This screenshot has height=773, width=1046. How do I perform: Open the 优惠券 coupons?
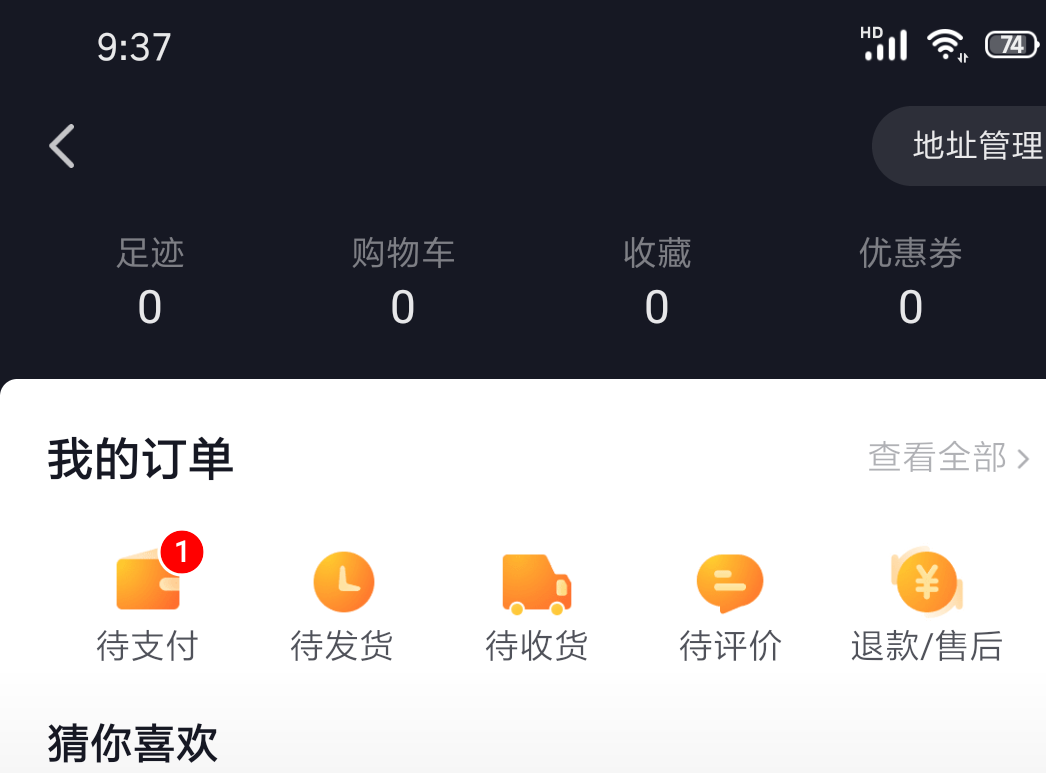click(910, 282)
